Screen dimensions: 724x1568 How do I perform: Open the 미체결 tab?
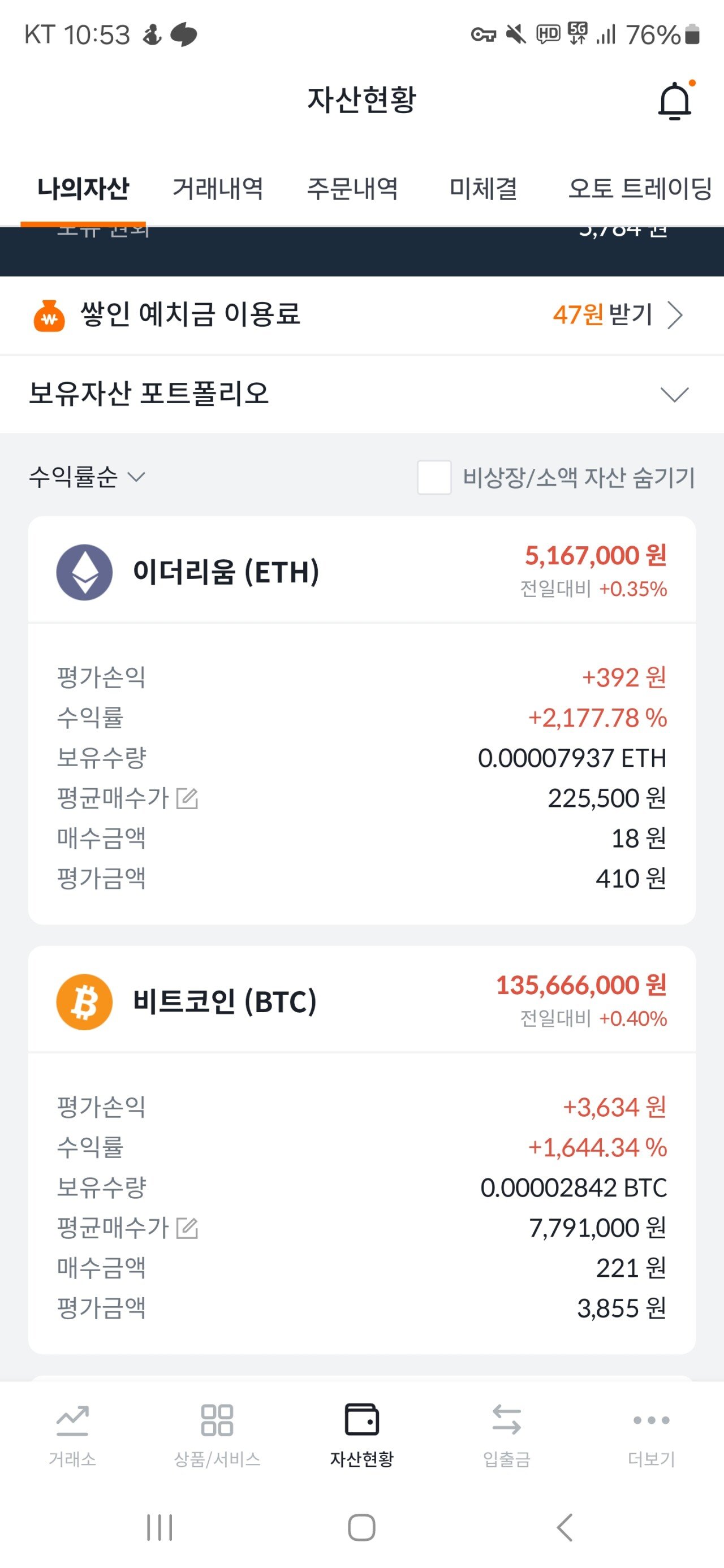[x=483, y=188]
